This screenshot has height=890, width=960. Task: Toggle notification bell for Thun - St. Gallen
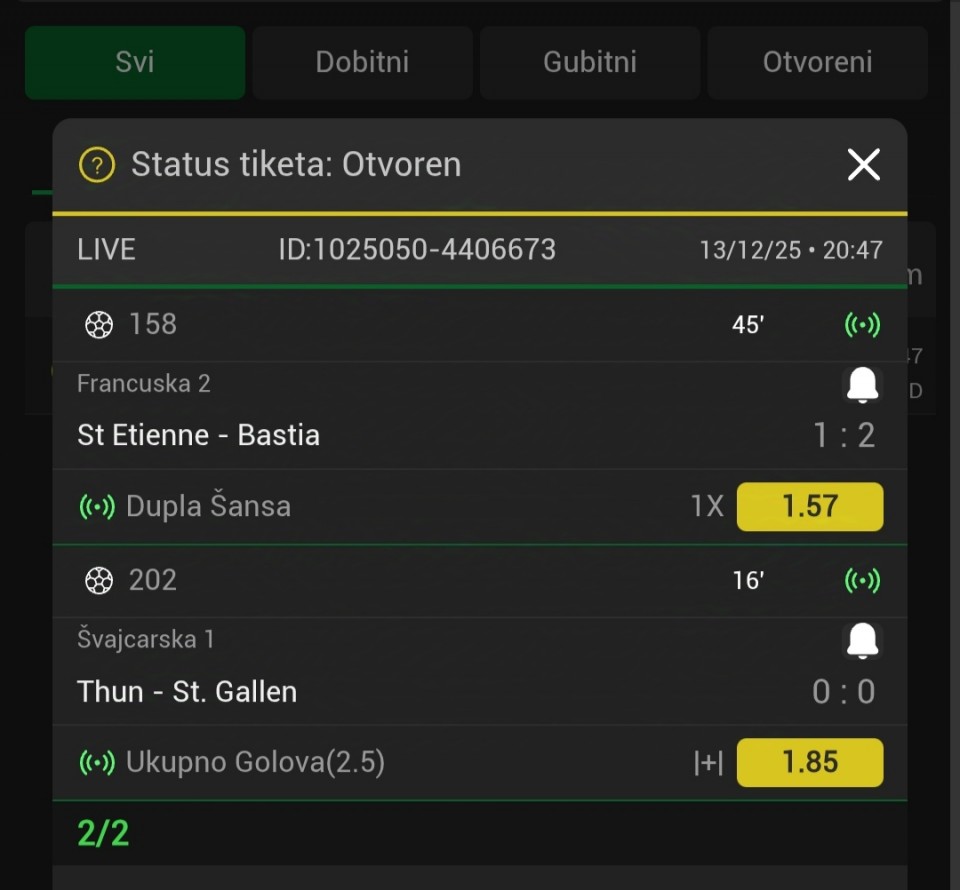pyautogui.click(x=862, y=640)
